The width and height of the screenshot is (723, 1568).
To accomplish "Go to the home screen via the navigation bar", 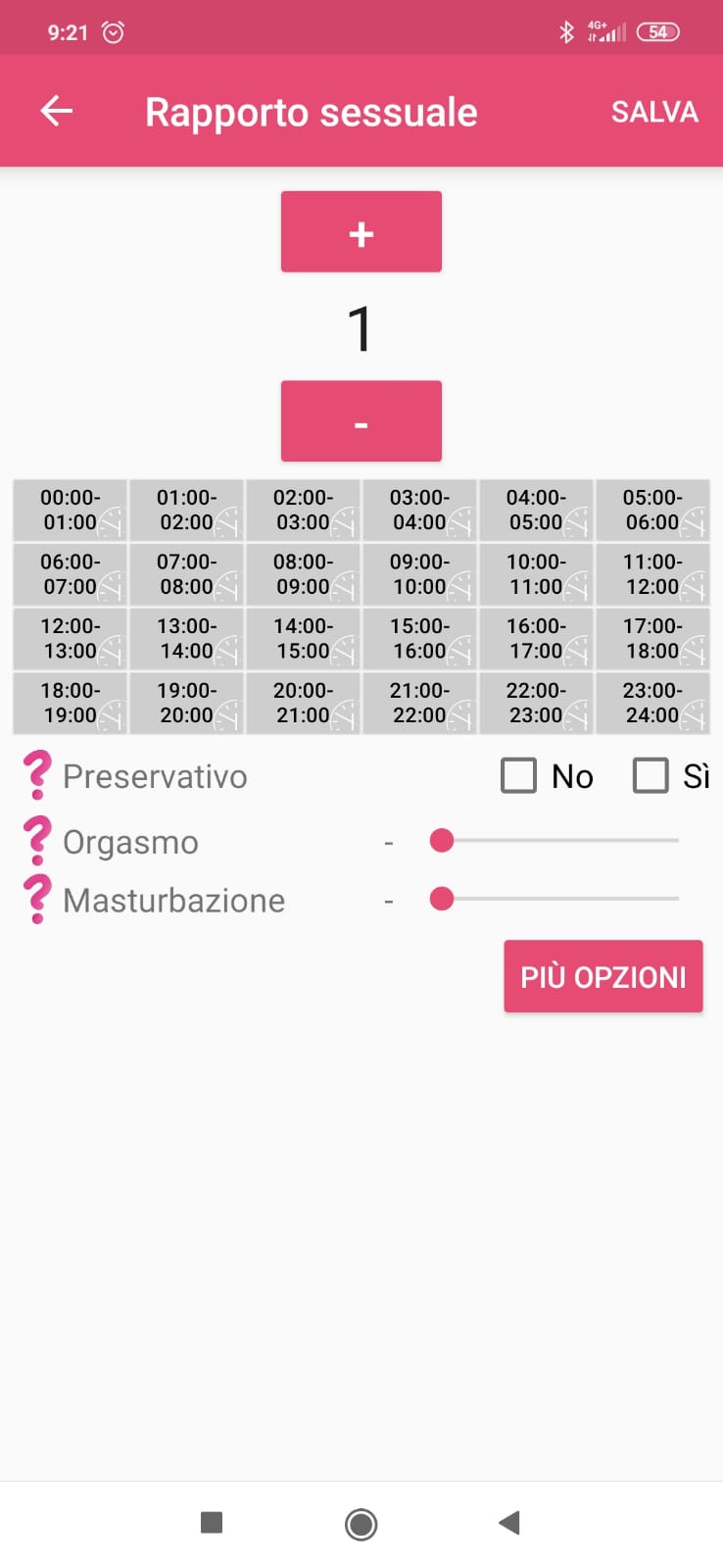I will point(361,1524).
